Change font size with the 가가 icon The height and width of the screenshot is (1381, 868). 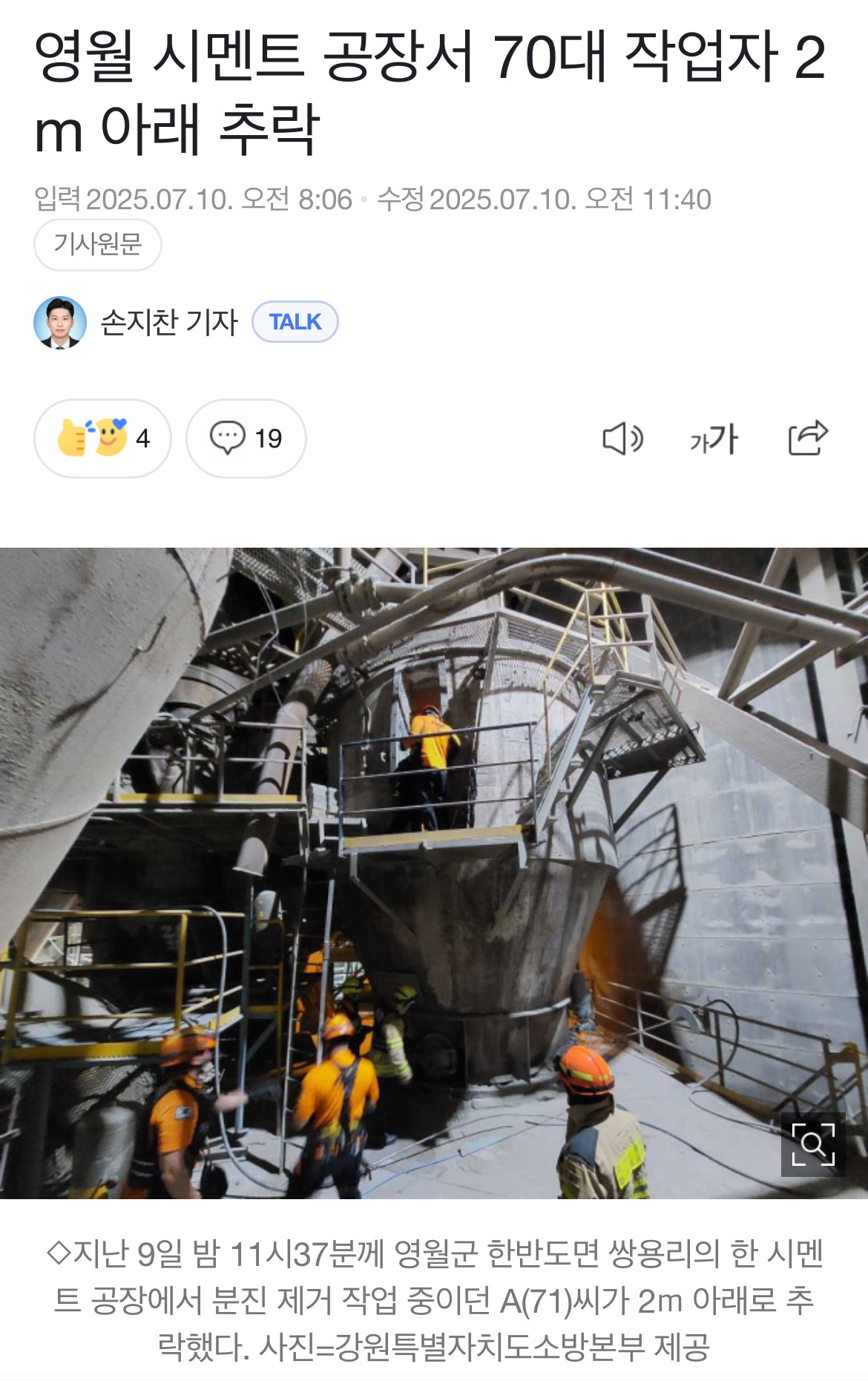[x=714, y=439]
